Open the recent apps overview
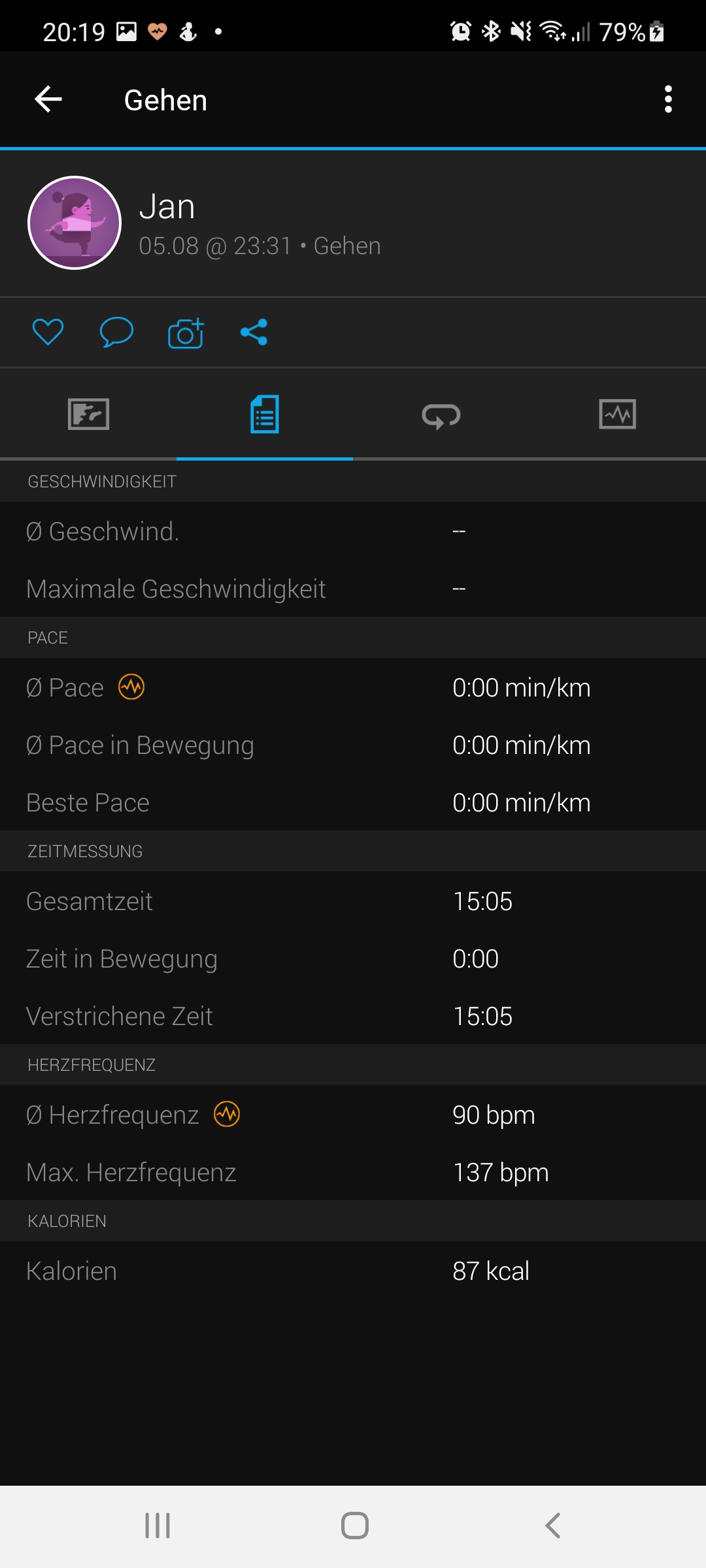Viewport: 706px width, 1568px height. [158, 1526]
